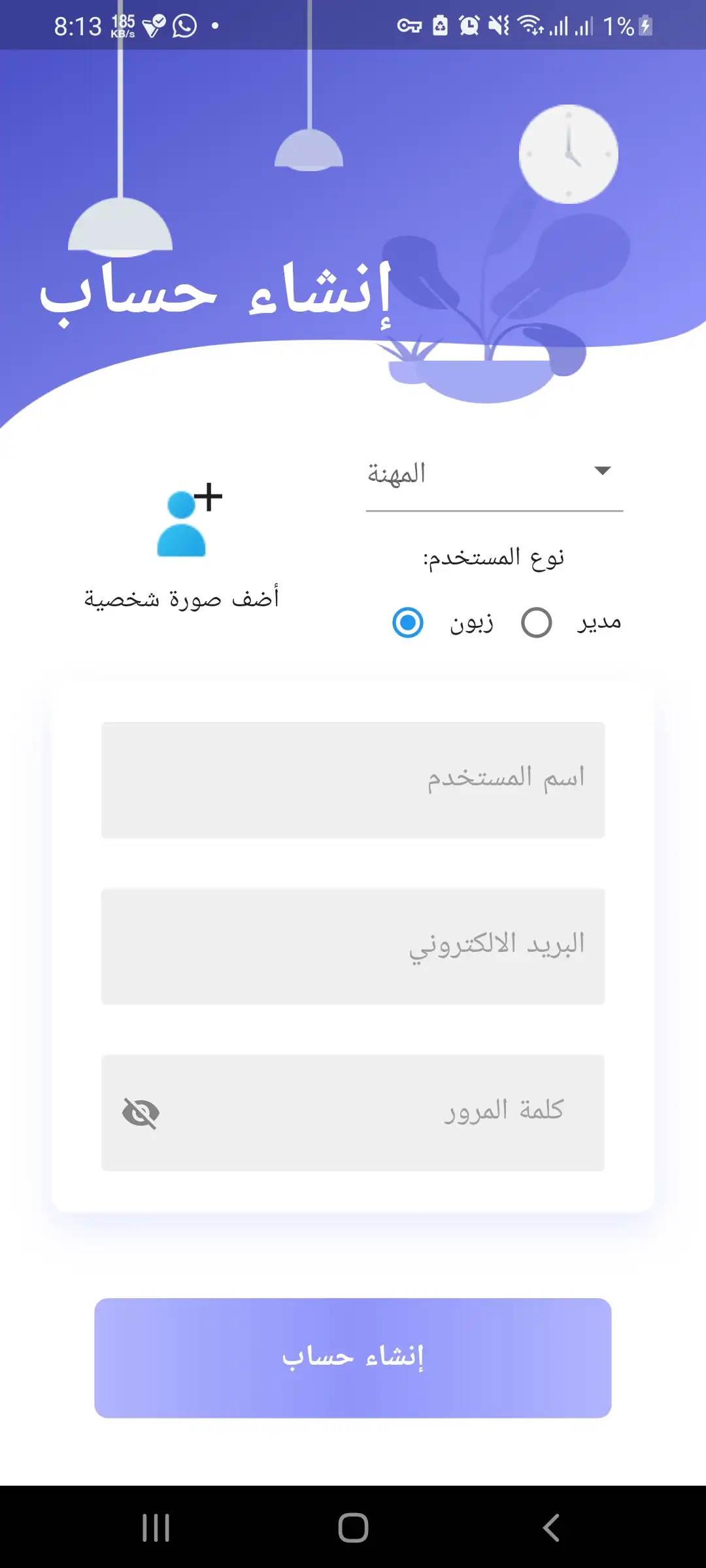The image size is (706, 1568).
Task: Click the WhatsApp icon in the status bar
Action: click(184, 25)
